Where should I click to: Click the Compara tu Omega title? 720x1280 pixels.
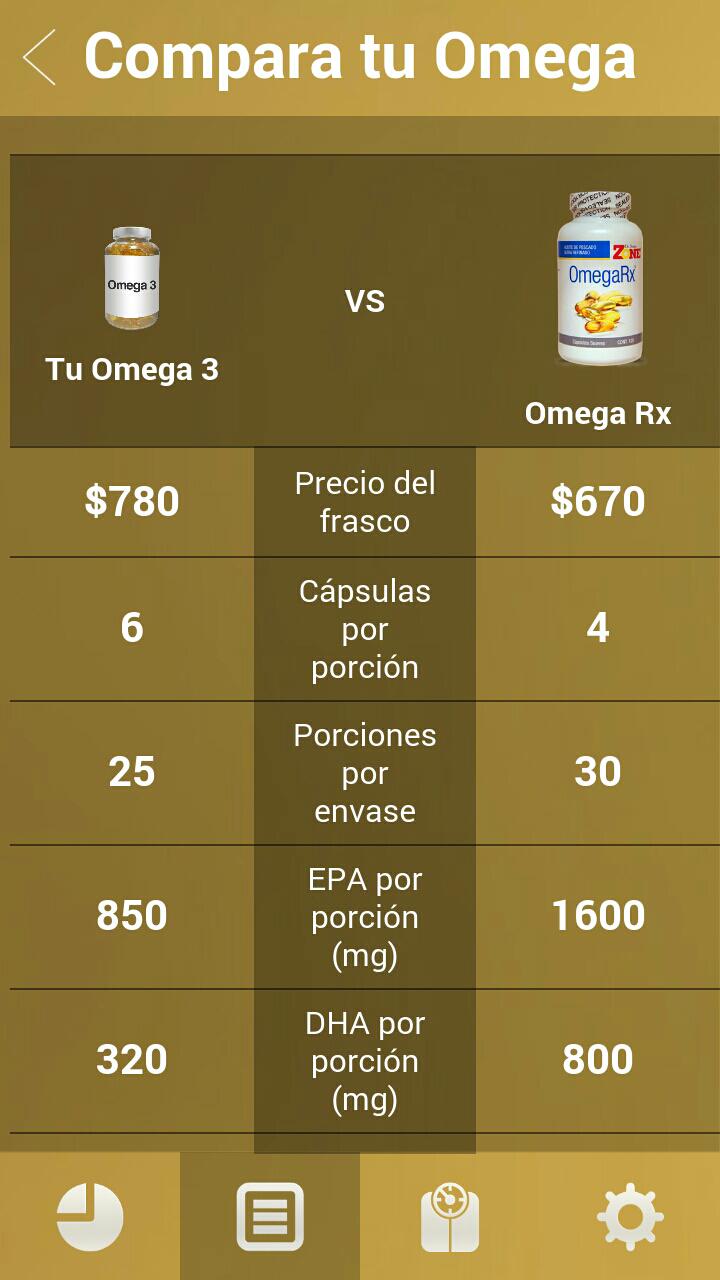click(360, 57)
